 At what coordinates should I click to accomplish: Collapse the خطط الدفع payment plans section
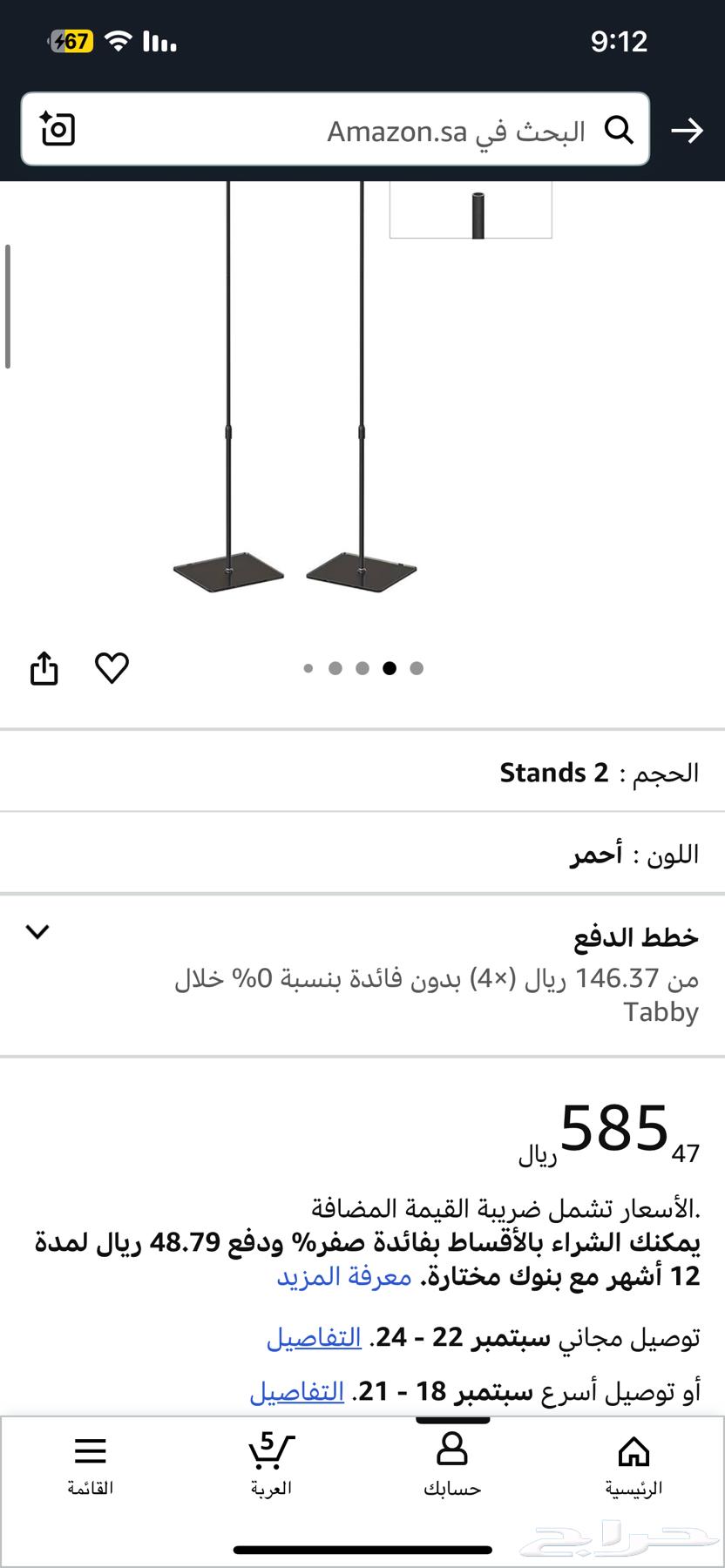[x=37, y=932]
